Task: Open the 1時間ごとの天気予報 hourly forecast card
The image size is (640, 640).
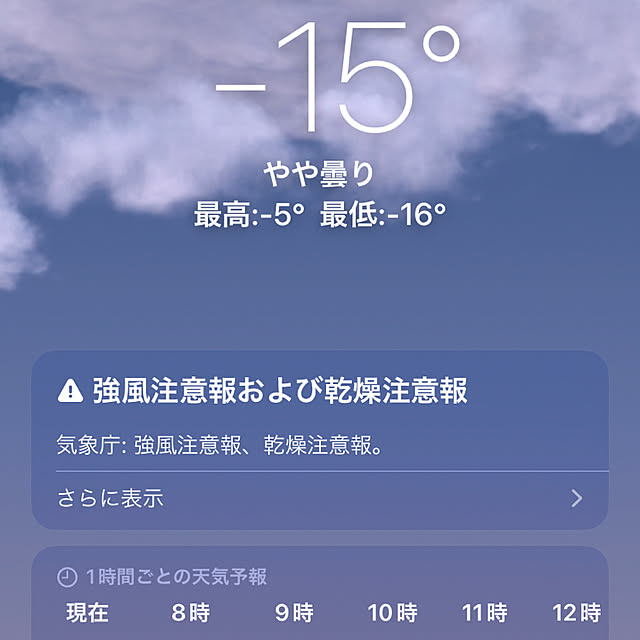Action: (x=320, y=595)
